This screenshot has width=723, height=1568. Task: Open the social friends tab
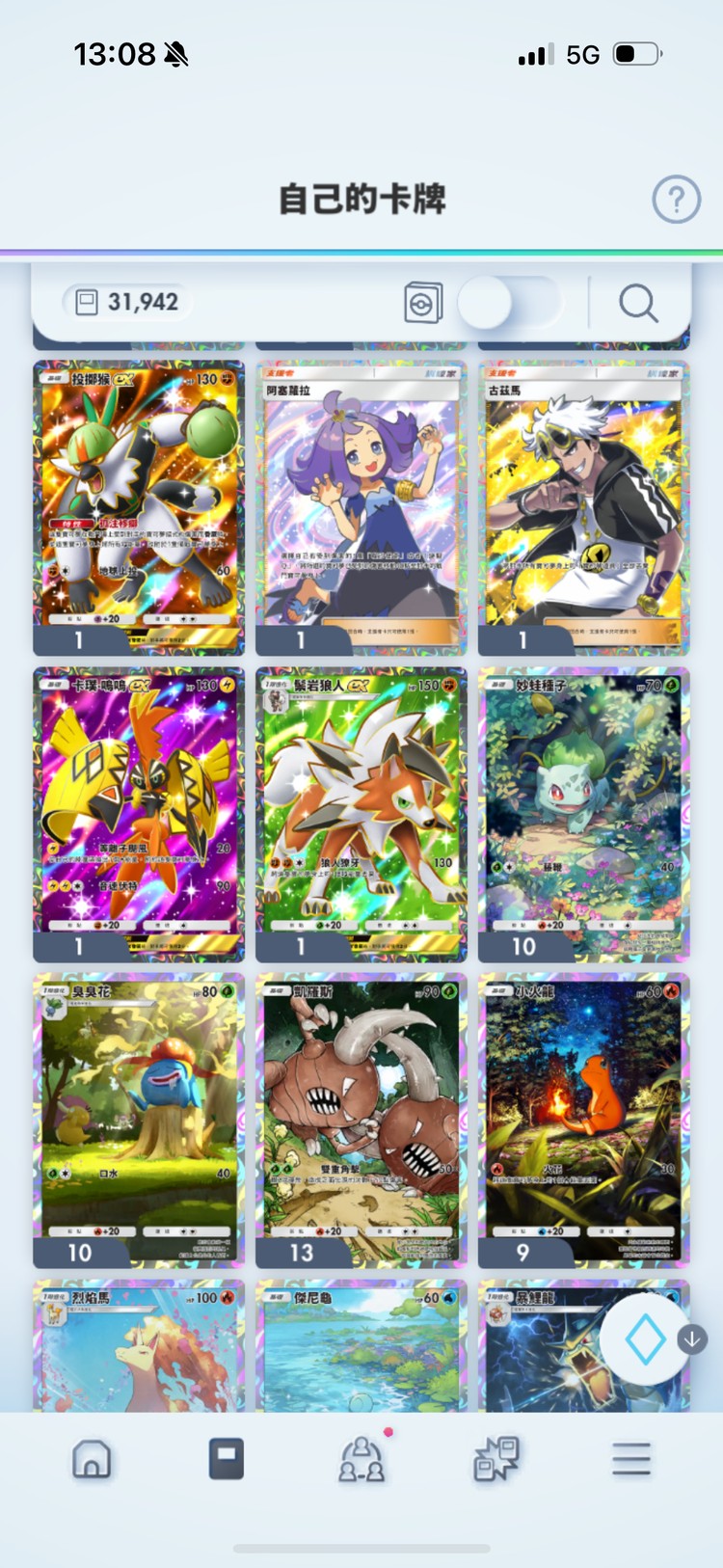(x=361, y=1459)
